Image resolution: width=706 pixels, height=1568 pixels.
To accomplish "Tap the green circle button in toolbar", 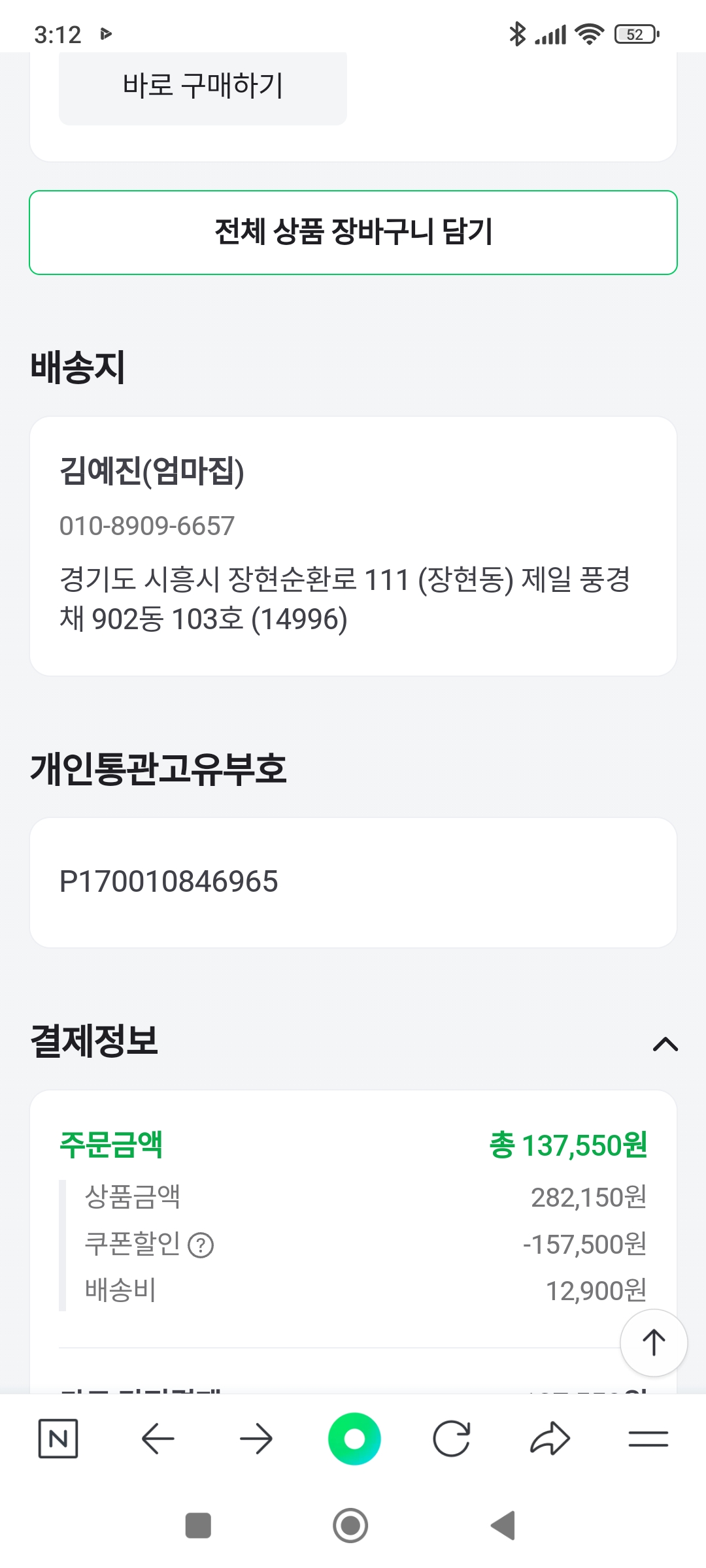I will pyautogui.click(x=354, y=1439).
